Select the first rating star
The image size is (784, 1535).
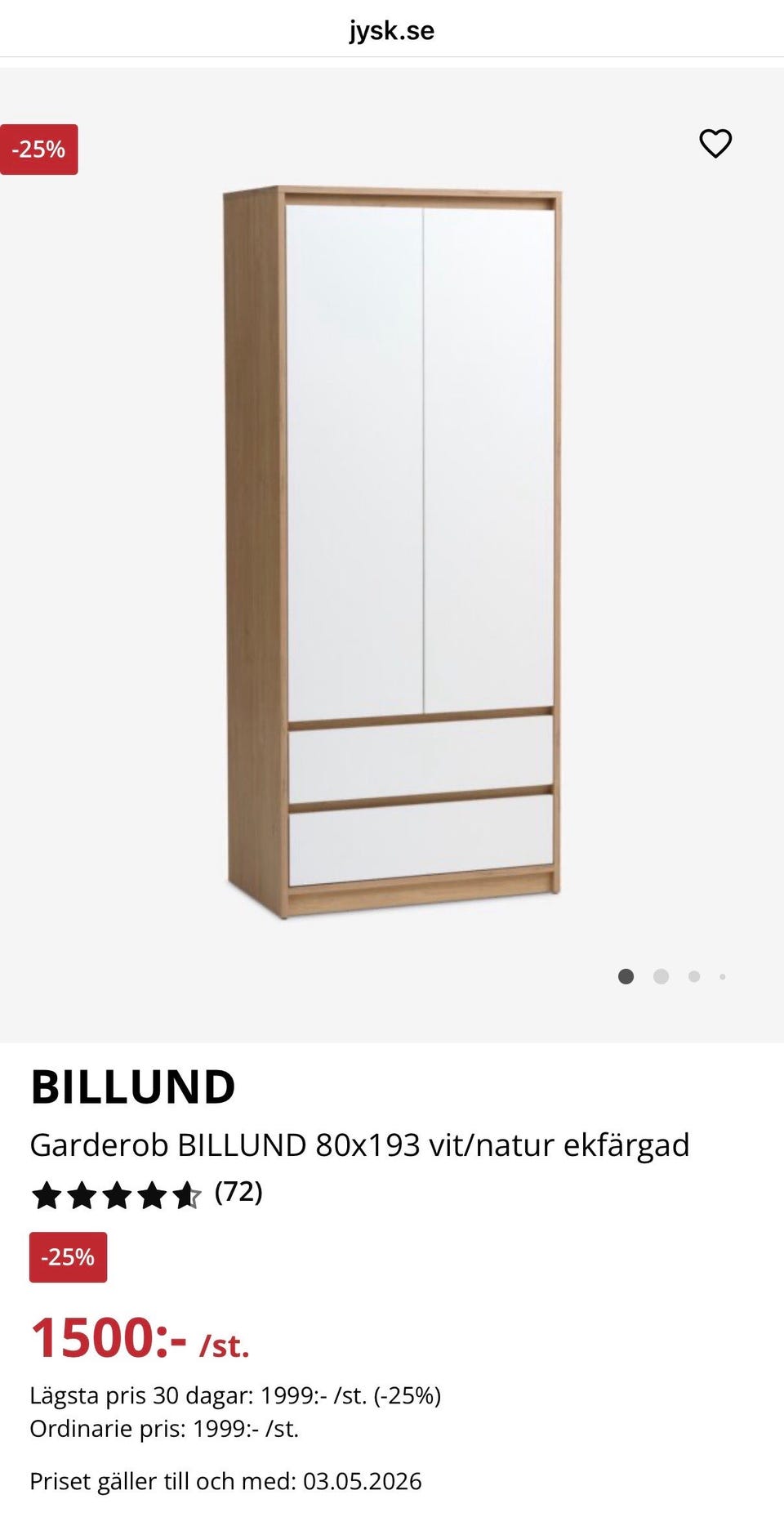[x=47, y=1195]
